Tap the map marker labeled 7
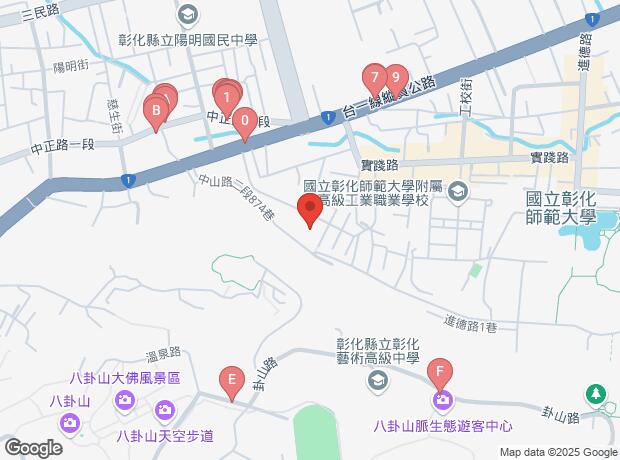The image size is (620, 460). [x=374, y=77]
